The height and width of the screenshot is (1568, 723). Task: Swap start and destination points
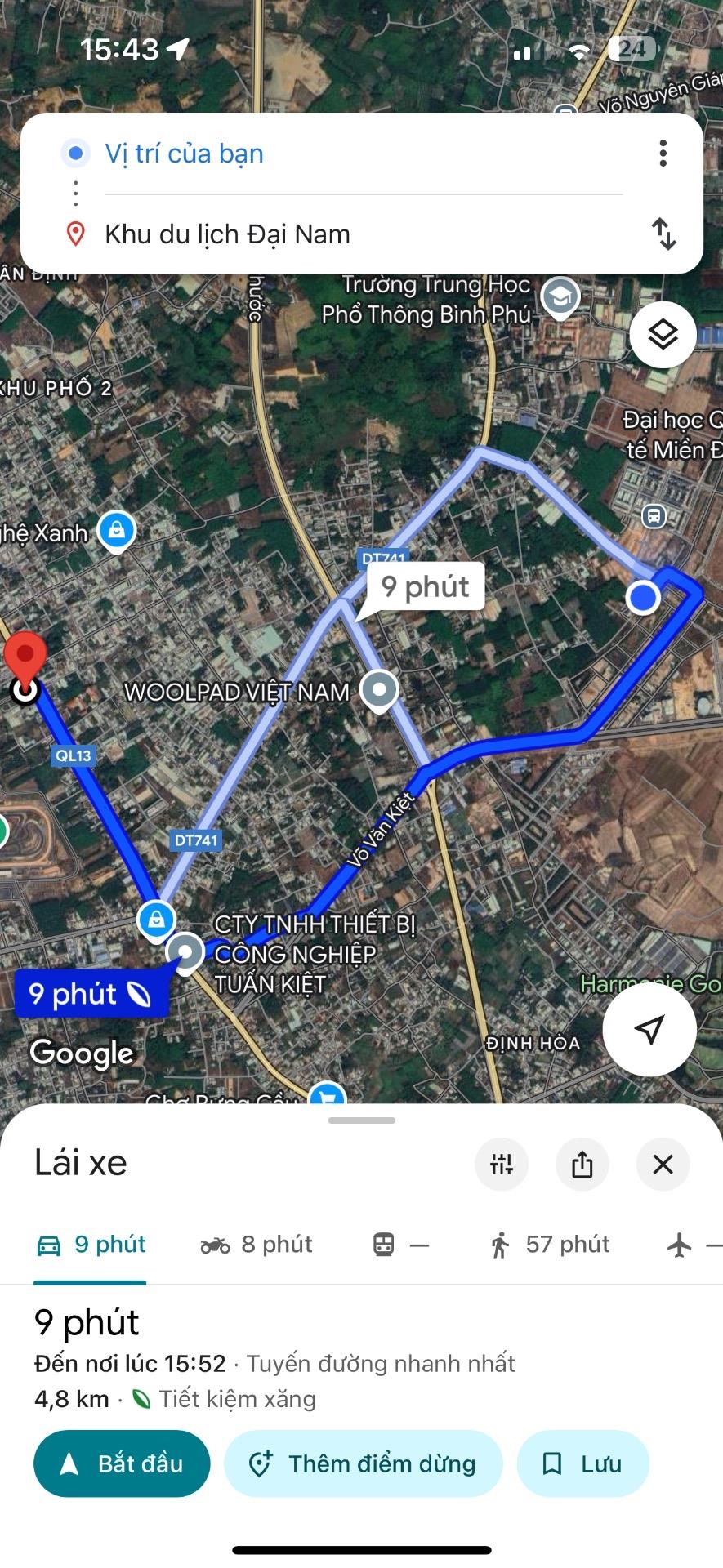tap(663, 234)
